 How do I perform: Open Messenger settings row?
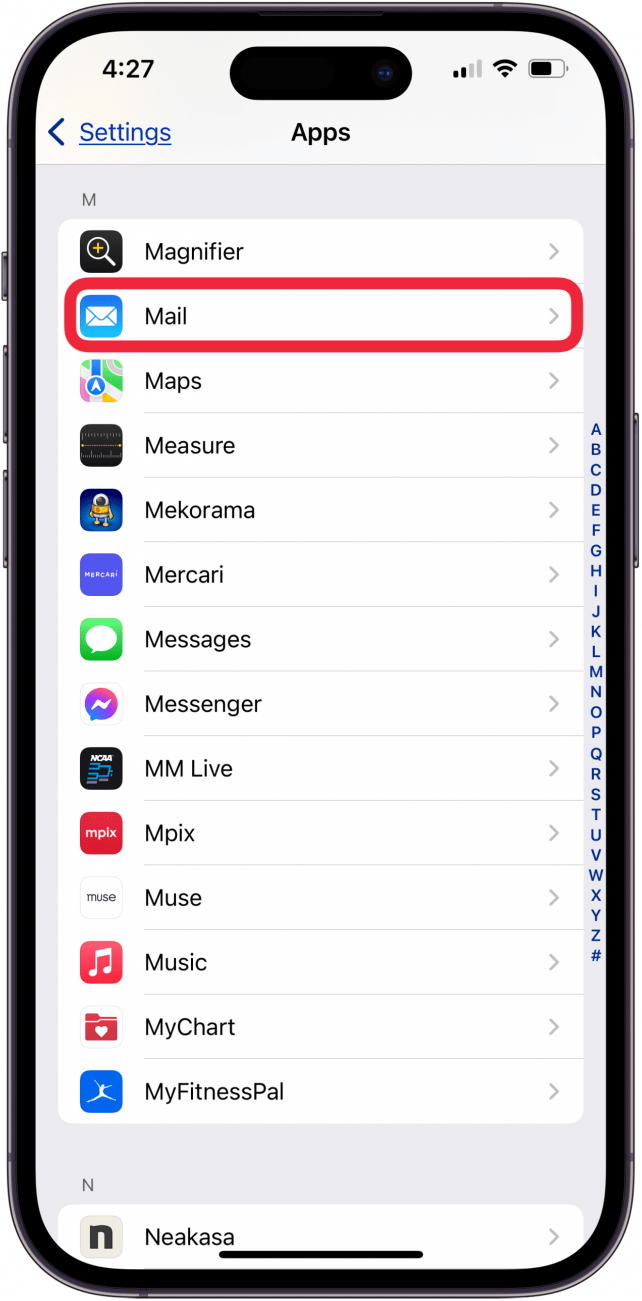(x=320, y=704)
